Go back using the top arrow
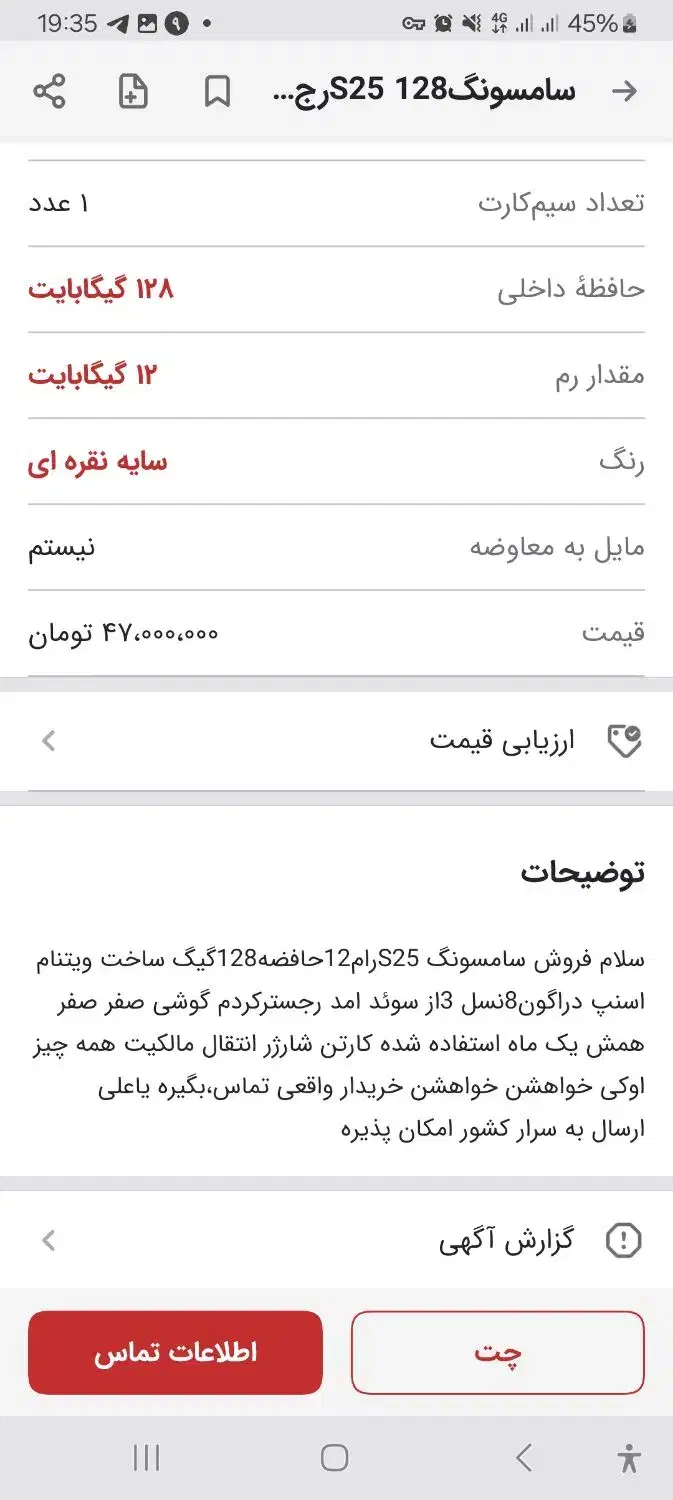Image resolution: width=673 pixels, height=1500 pixels. tap(624, 92)
